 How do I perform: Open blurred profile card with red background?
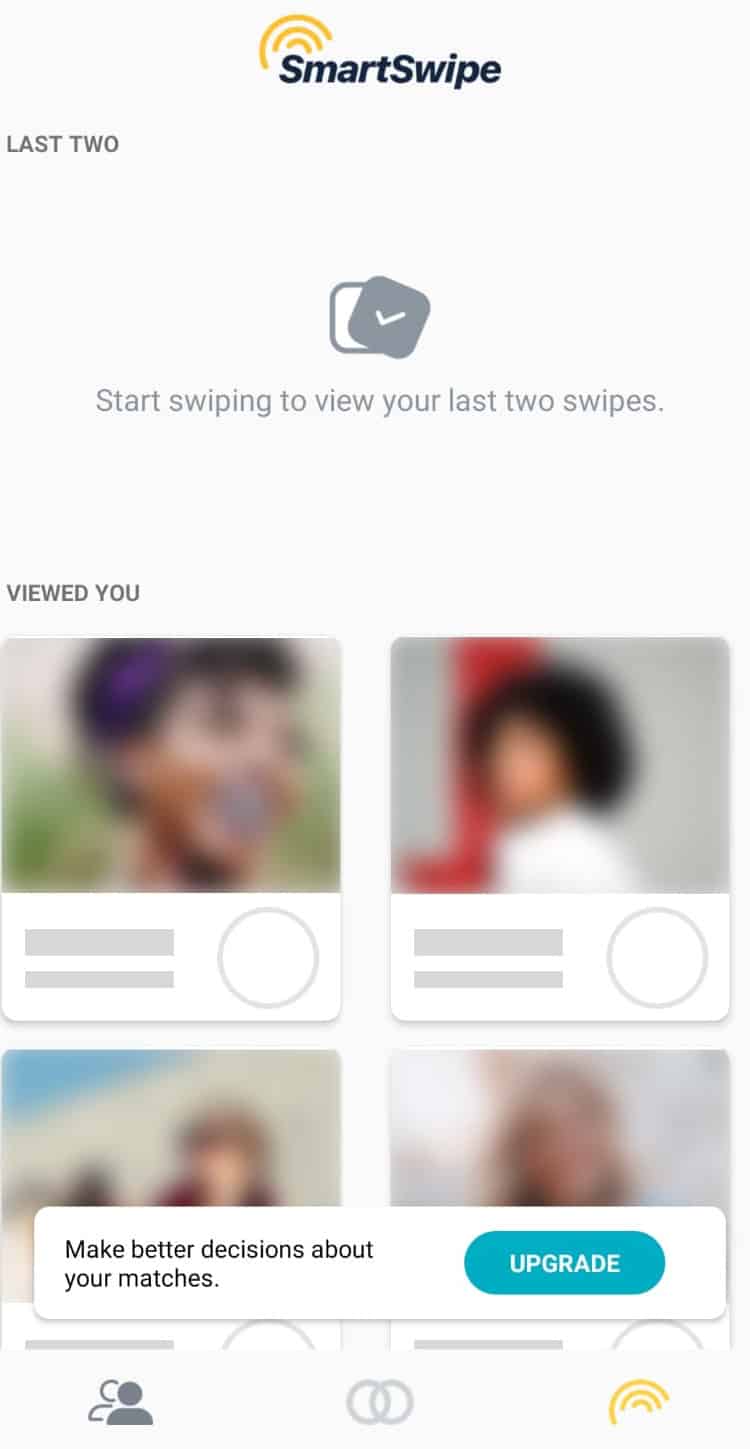(560, 829)
